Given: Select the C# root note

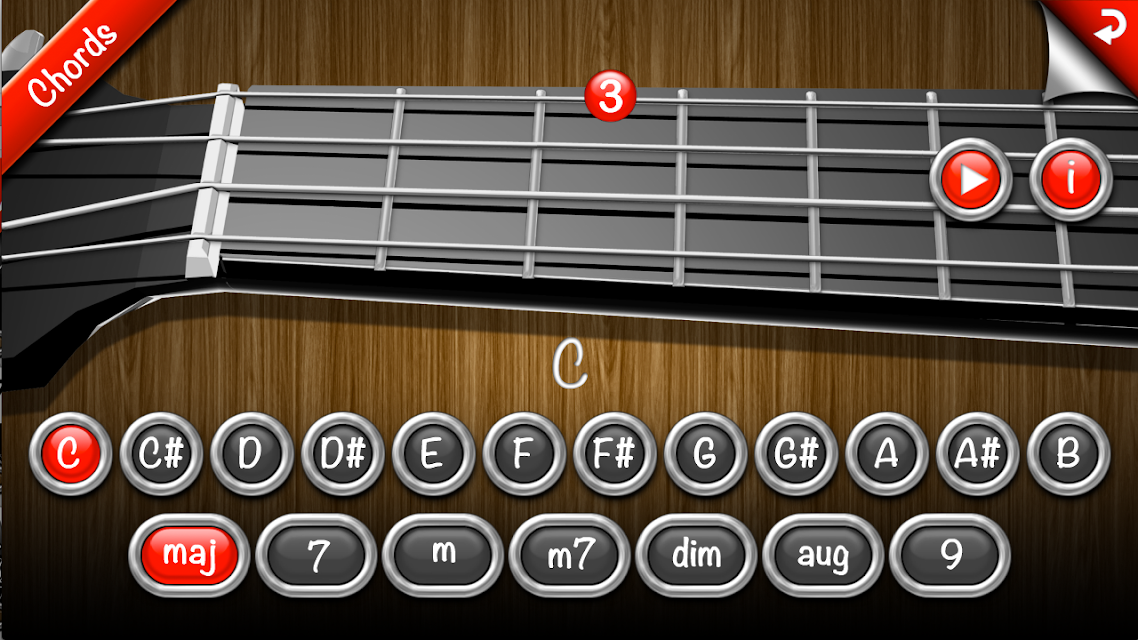Looking at the screenshot, I should click(x=161, y=454).
